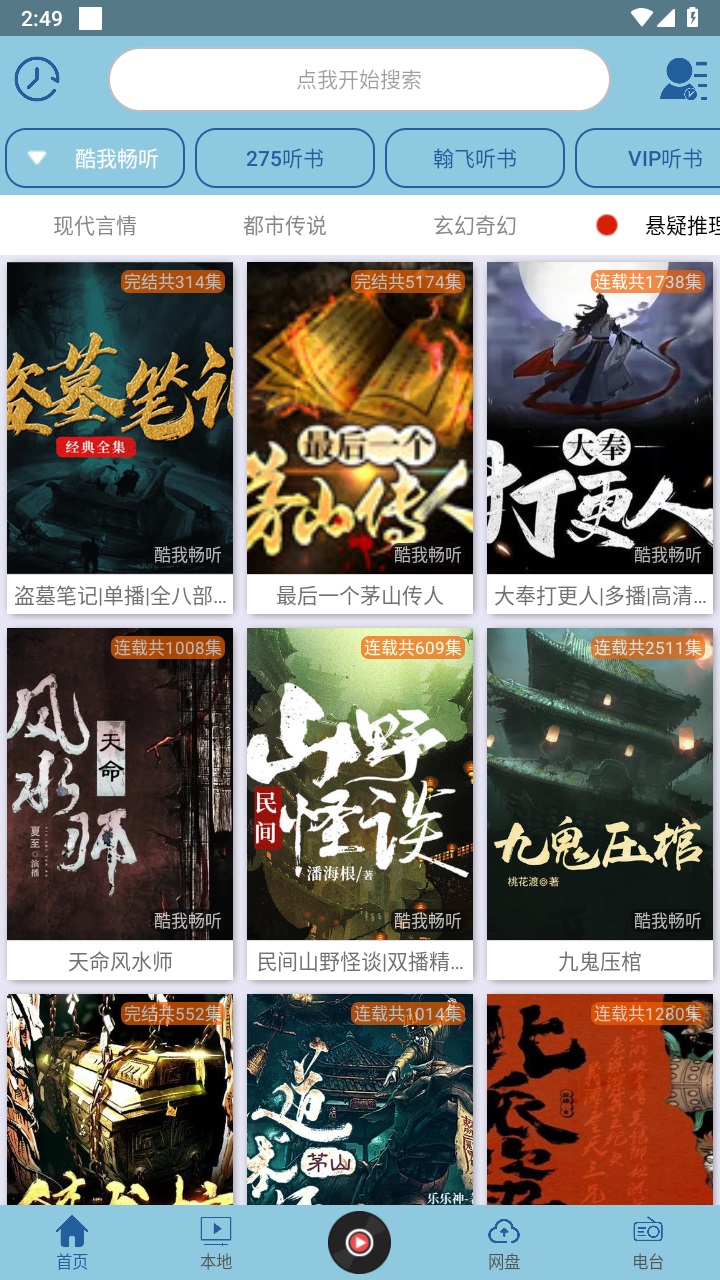Open the 275听书 source option
Image resolution: width=720 pixels, height=1280 pixels.
(x=285, y=158)
